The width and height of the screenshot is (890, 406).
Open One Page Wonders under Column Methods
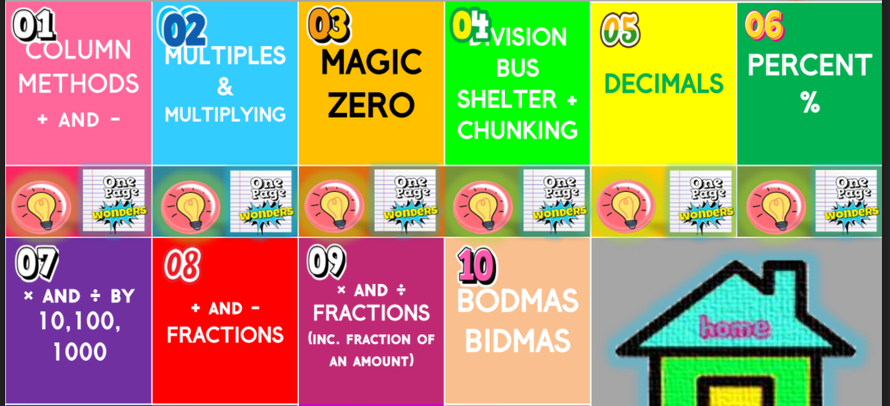(113, 200)
